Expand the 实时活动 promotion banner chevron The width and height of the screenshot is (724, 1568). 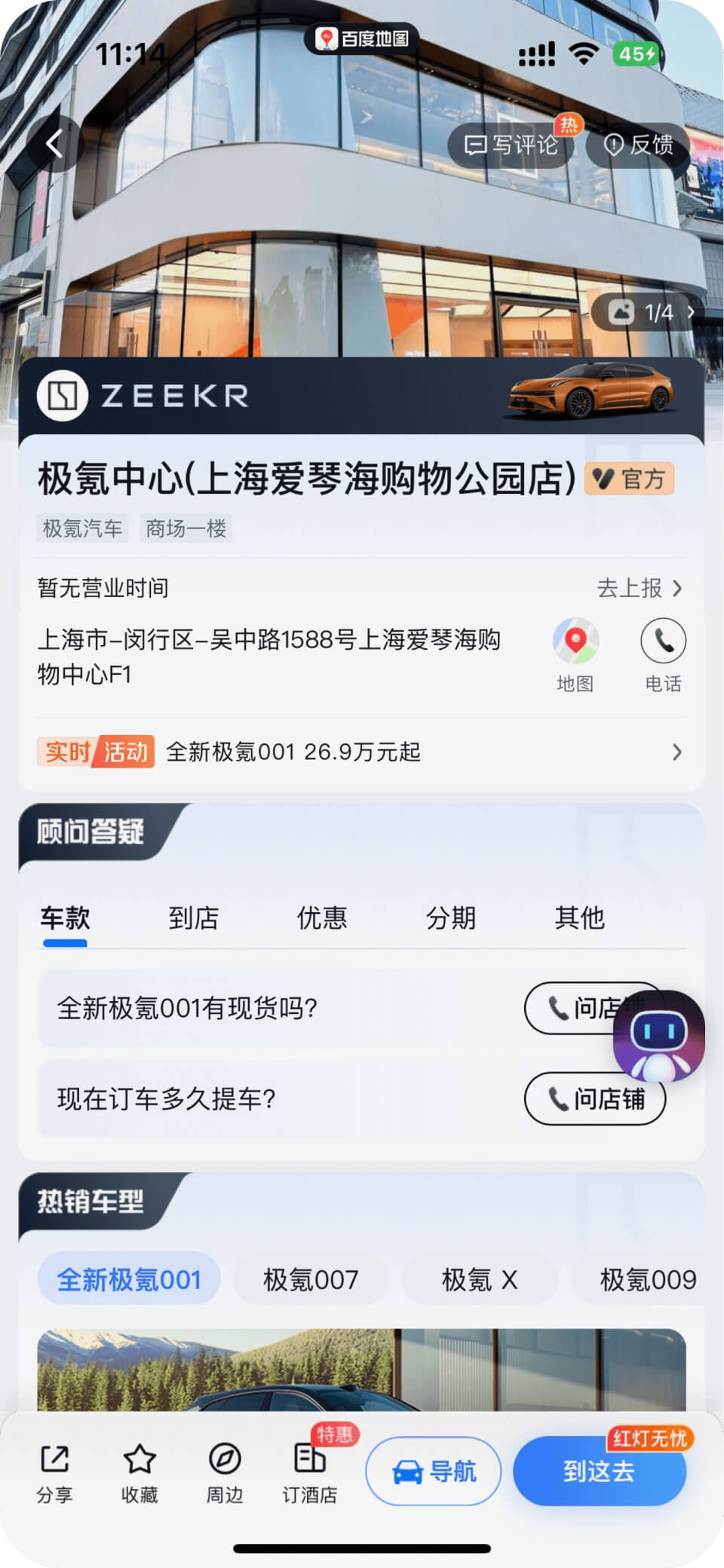[676, 752]
